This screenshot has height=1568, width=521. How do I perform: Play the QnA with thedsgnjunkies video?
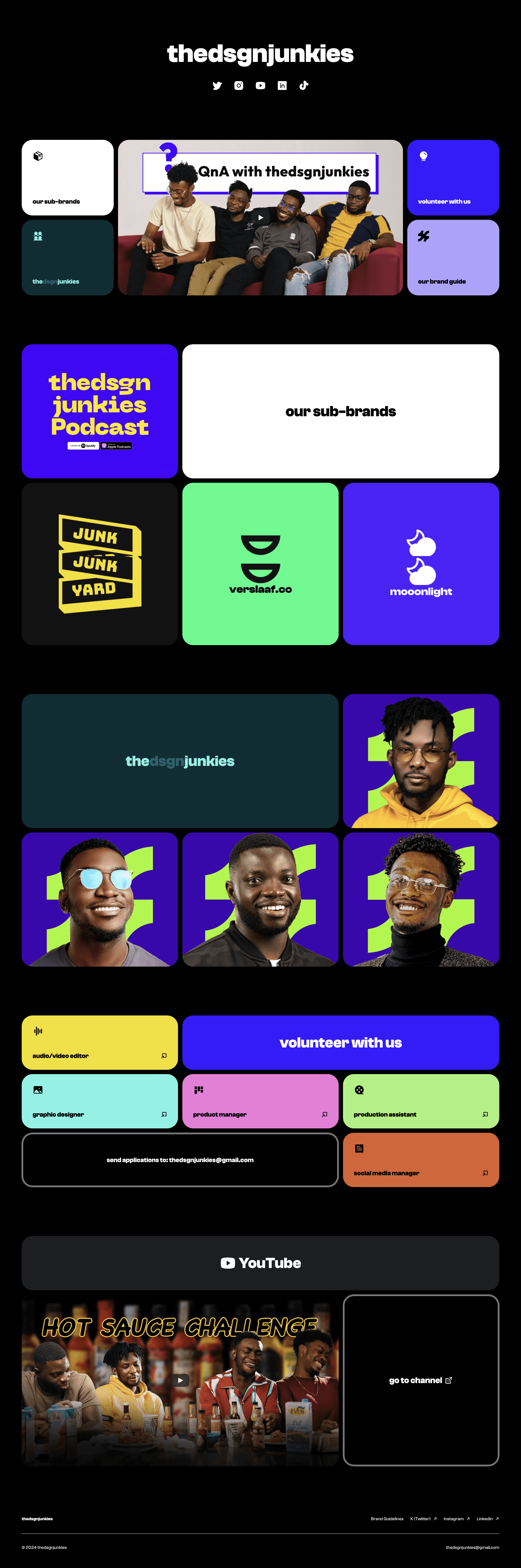(x=260, y=217)
